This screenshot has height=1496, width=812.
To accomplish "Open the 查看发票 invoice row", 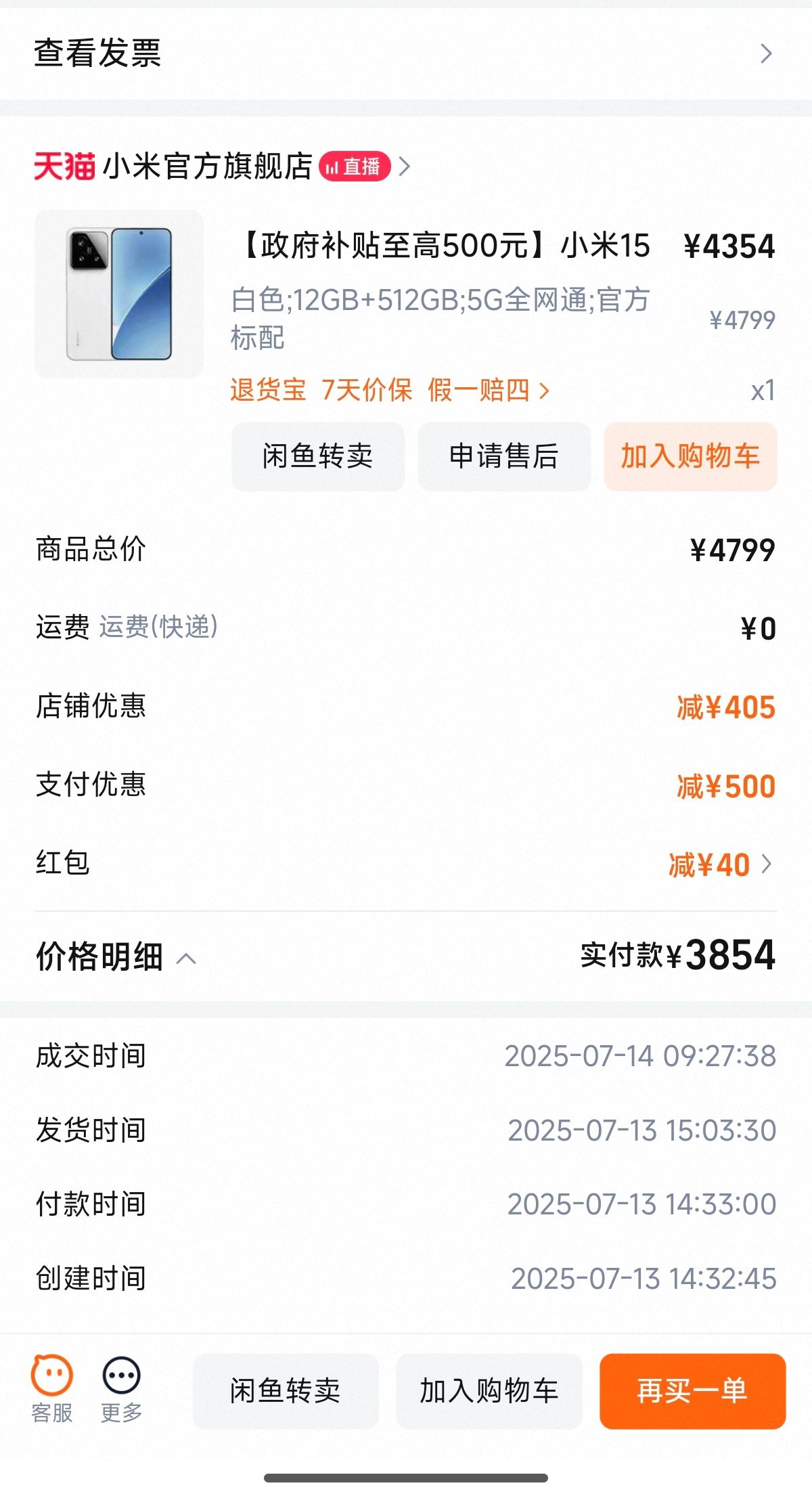I will (x=406, y=53).
